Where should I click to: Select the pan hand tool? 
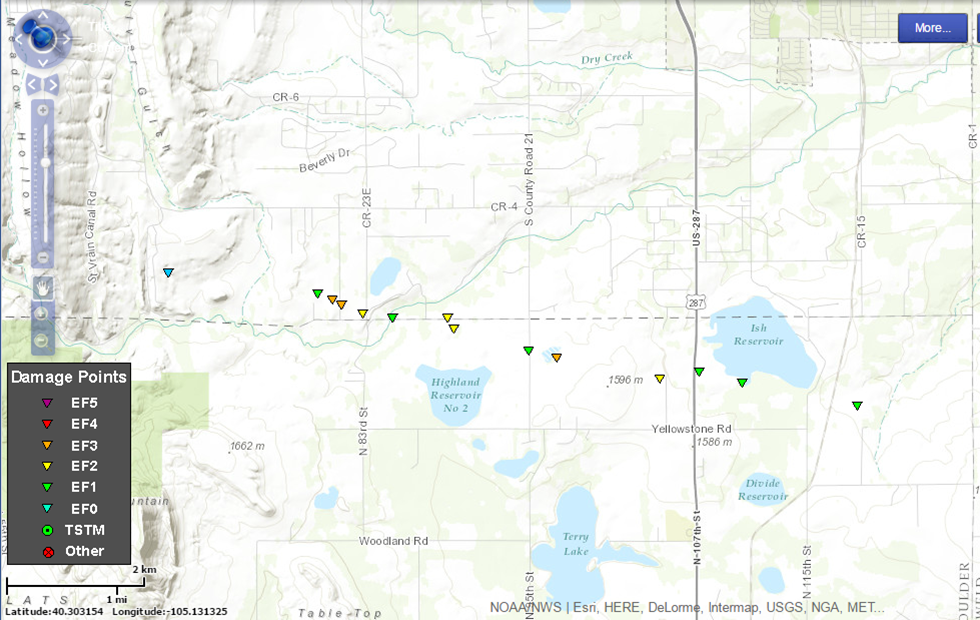coord(42,286)
